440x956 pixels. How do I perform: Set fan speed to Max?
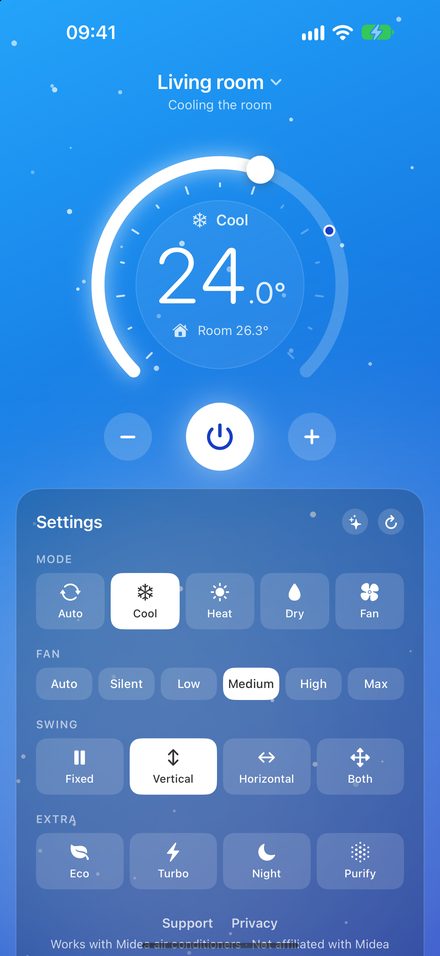pos(375,683)
